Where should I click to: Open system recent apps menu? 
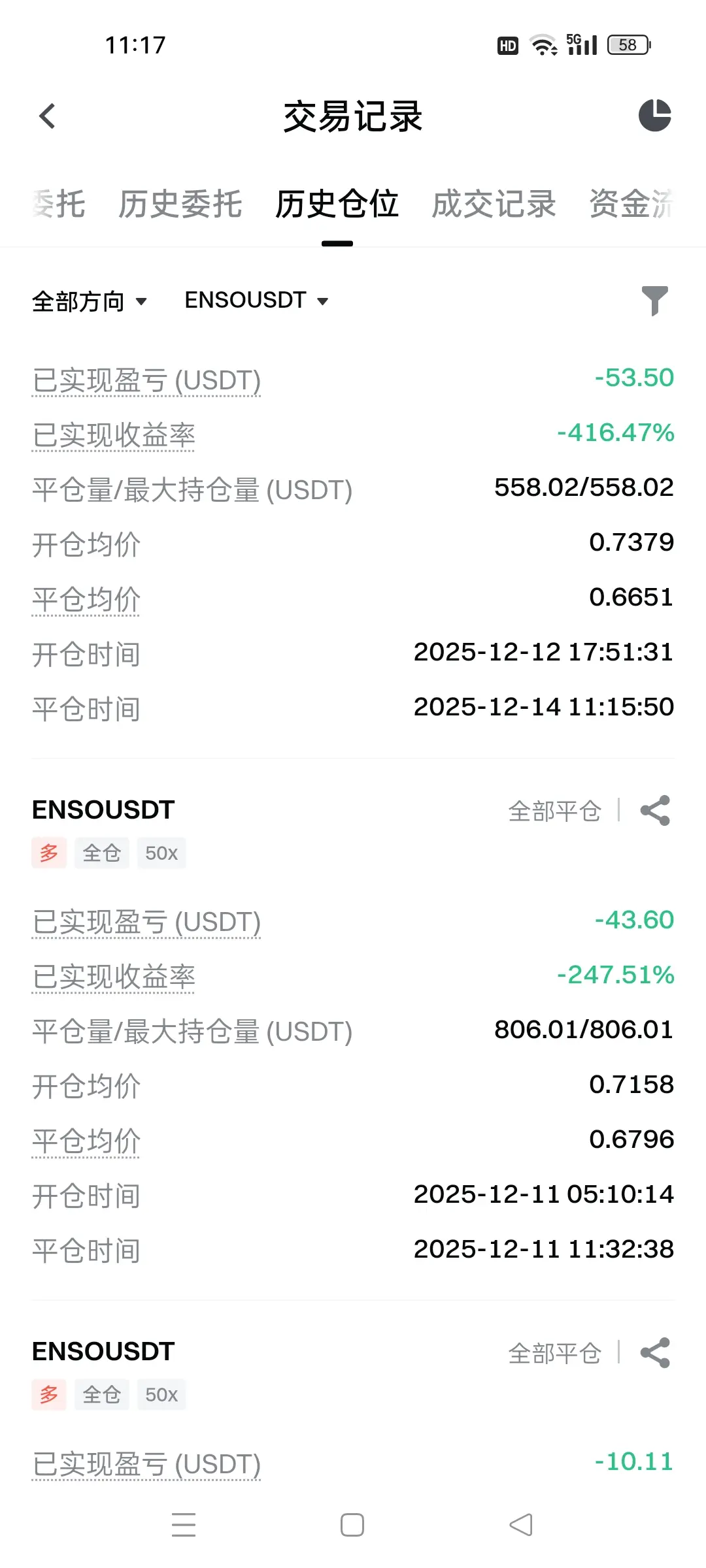point(184,1525)
